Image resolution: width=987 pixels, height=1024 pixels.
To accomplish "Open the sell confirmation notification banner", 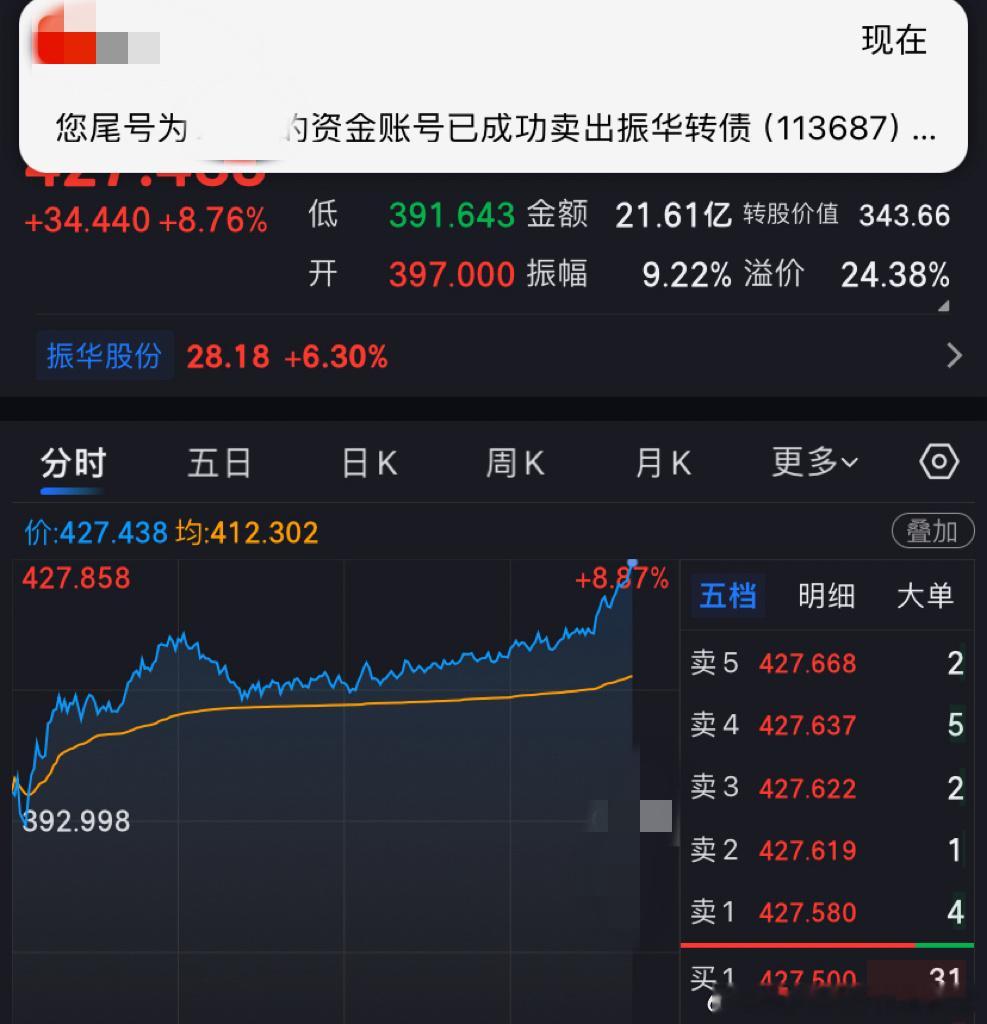I will [493, 85].
